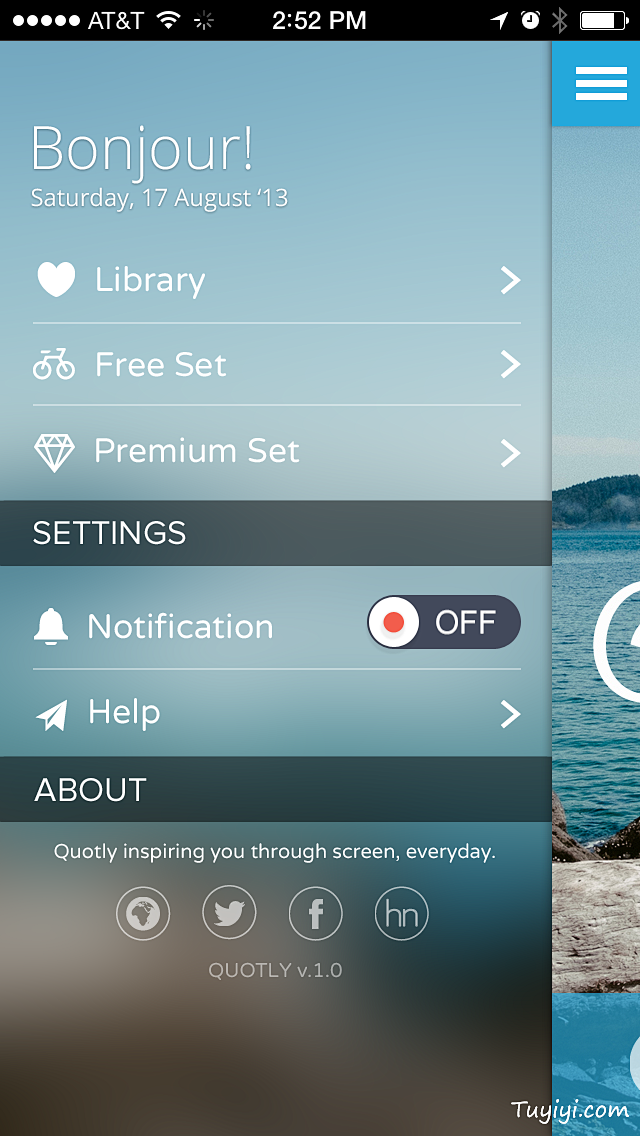Open the hn circle icon
Screen dimensions: 640x1136
point(401,913)
